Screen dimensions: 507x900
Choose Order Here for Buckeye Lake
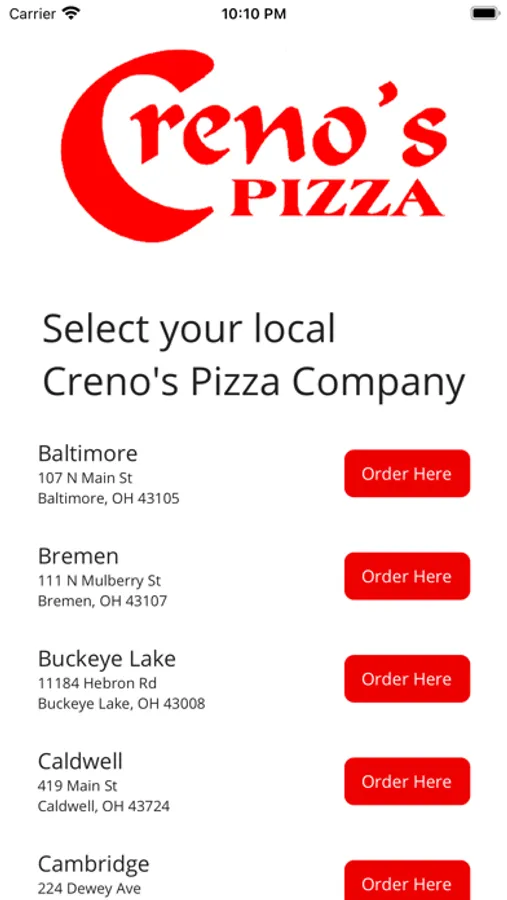pyautogui.click(x=407, y=678)
